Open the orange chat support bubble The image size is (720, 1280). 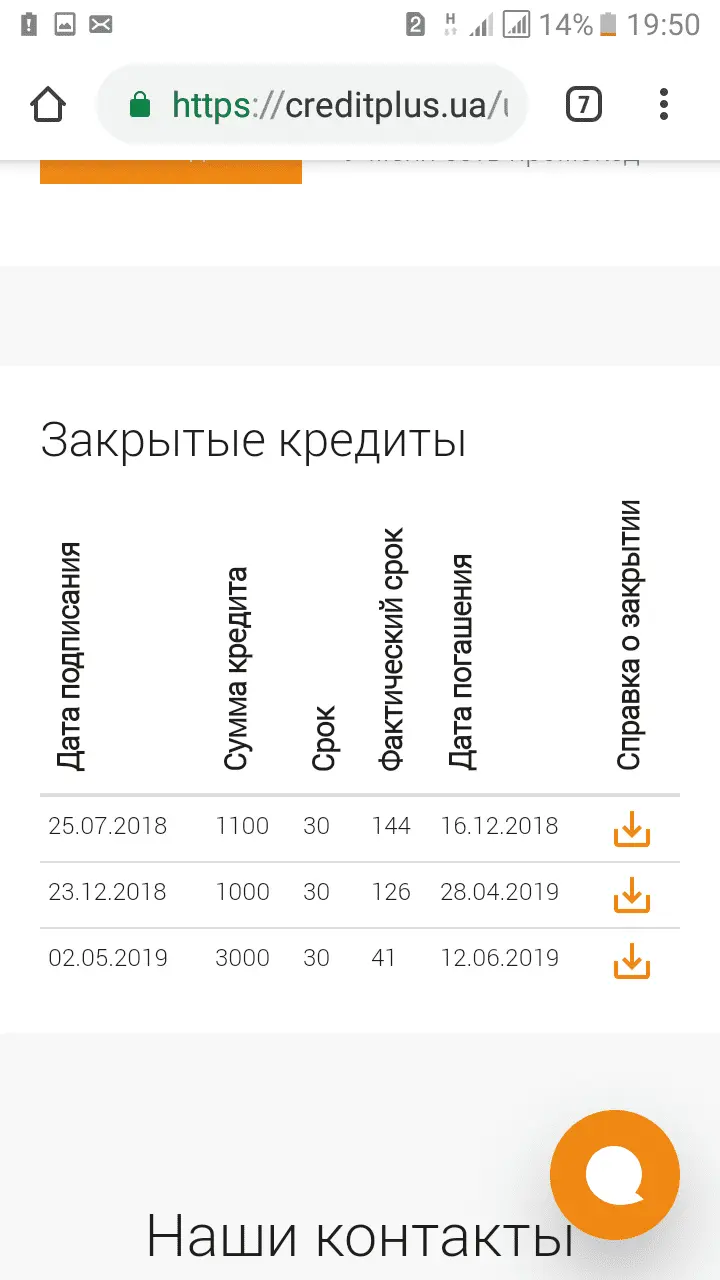[x=614, y=1174]
